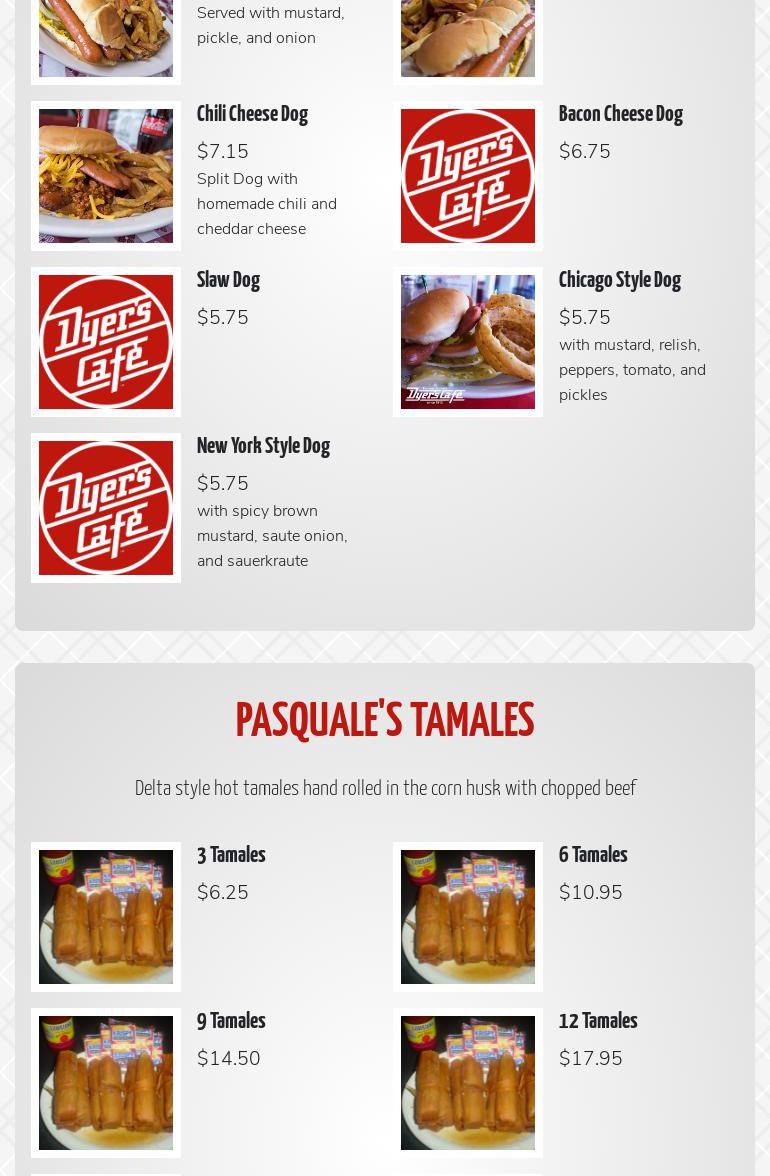Image resolution: width=770 pixels, height=1176 pixels.
Task: Select the Slaw Dog image tile
Action: (x=106, y=342)
